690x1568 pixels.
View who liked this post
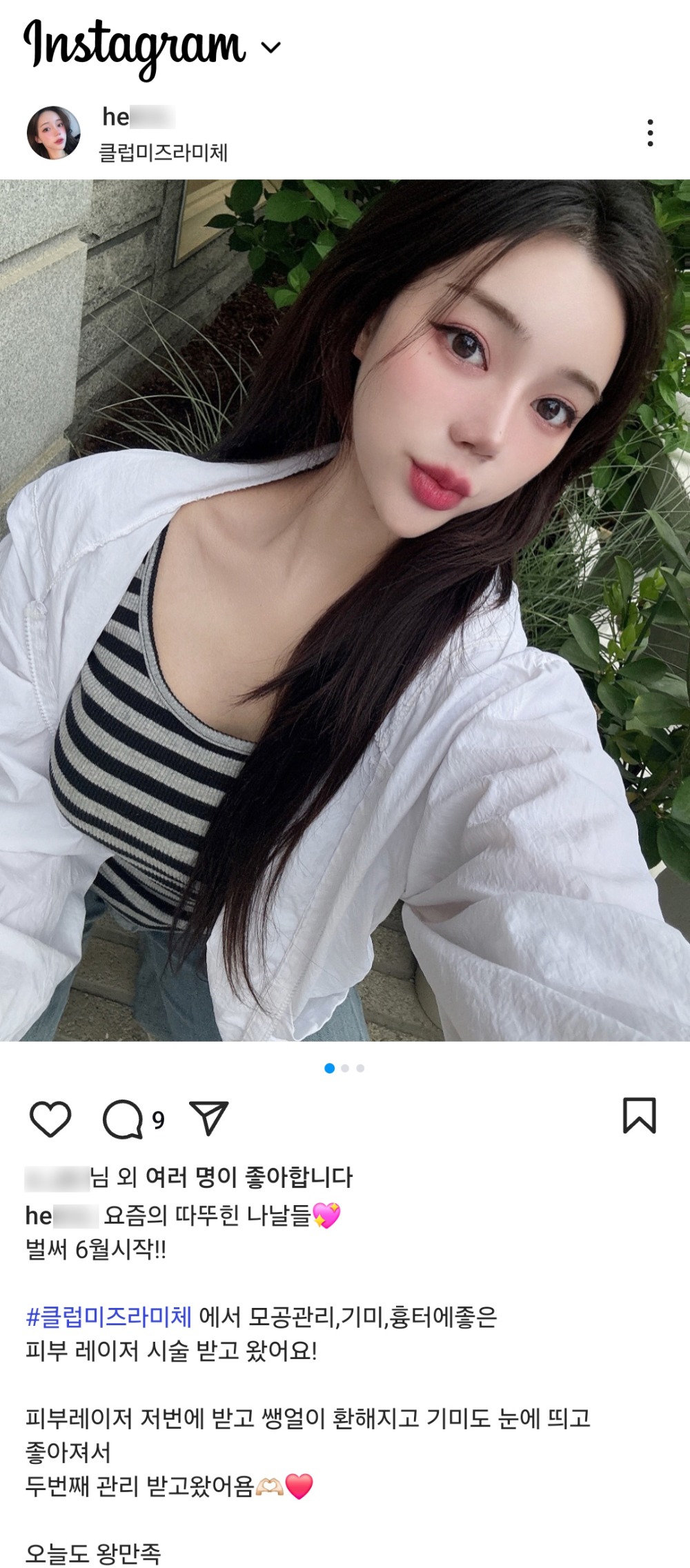(221, 1177)
